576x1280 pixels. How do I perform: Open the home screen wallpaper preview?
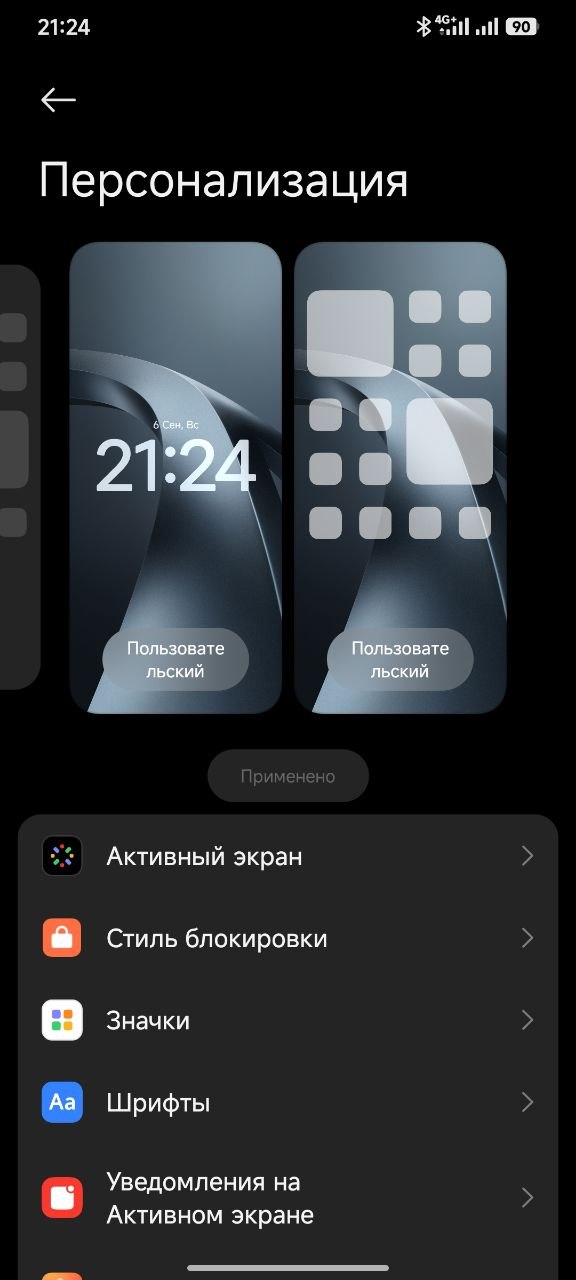click(400, 478)
